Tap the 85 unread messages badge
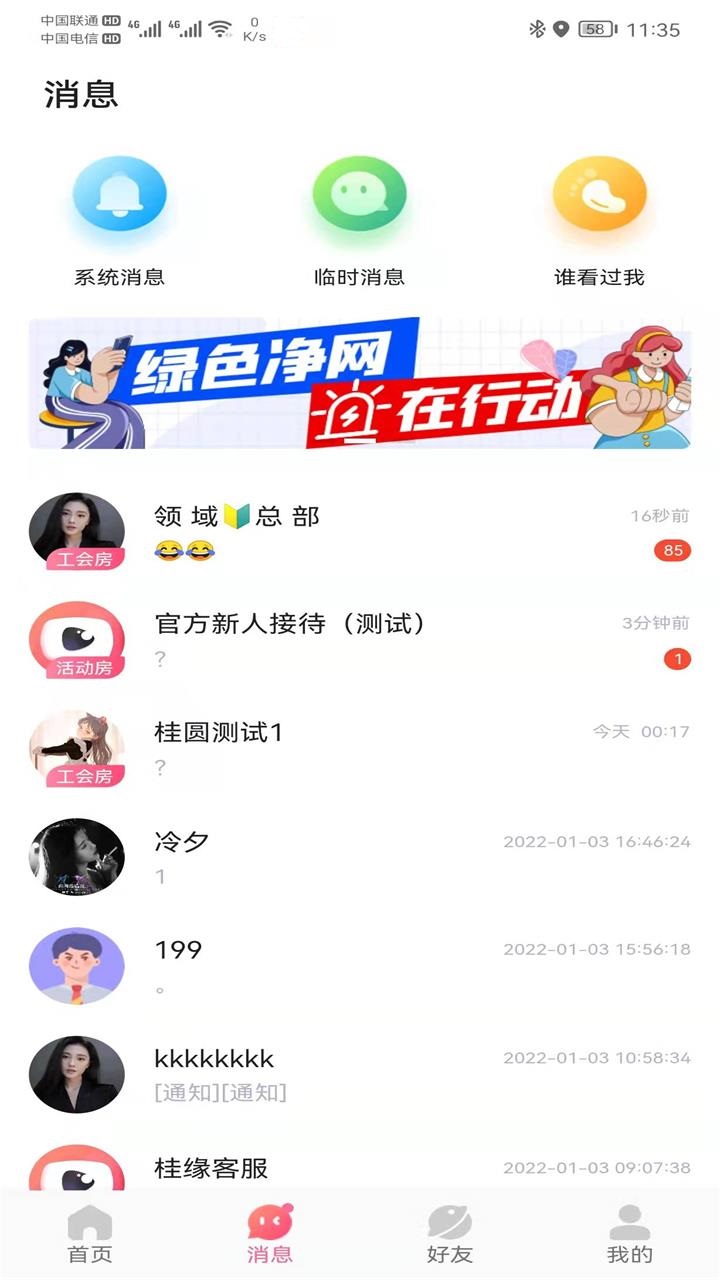Screen dimensions: 720x1280 tap(671, 550)
